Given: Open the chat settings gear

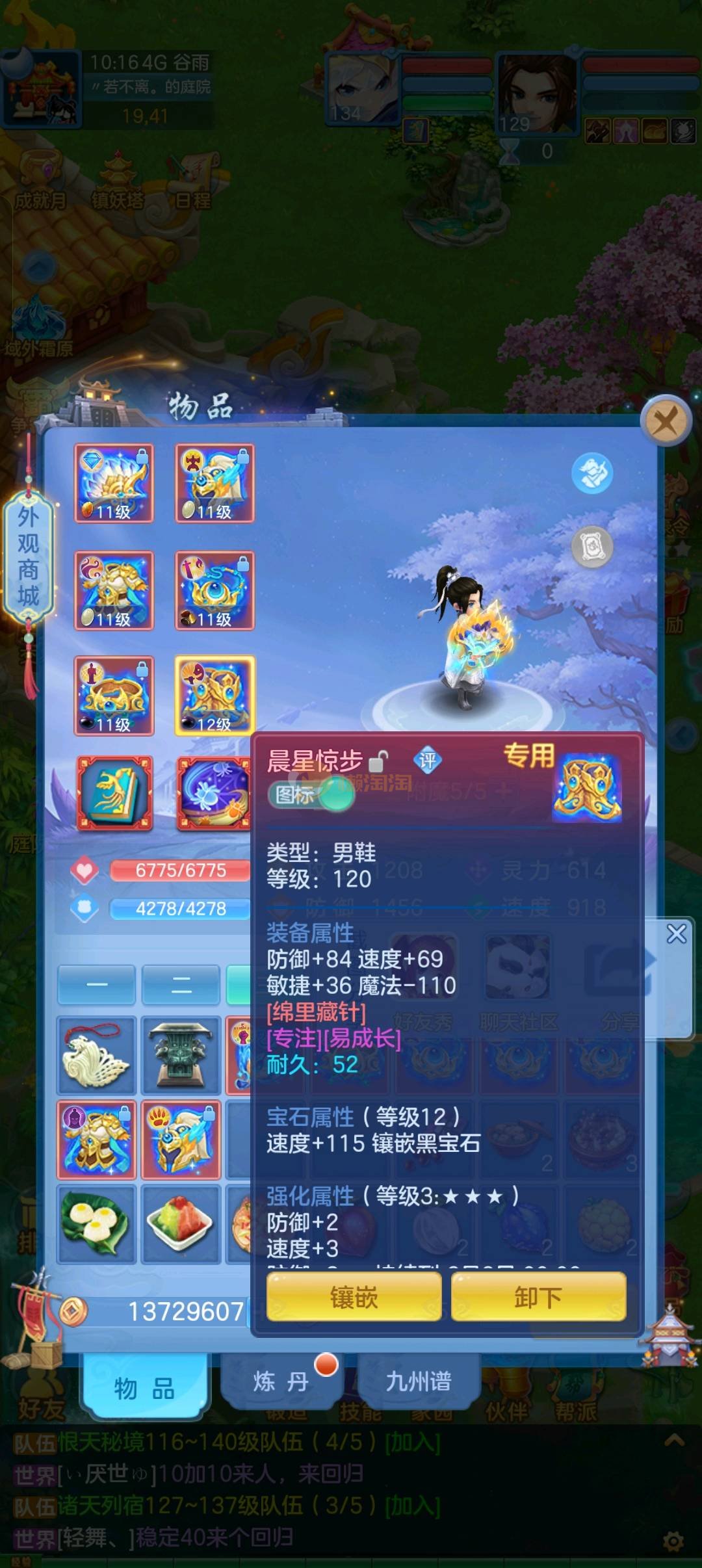Looking at the screenshot, I should 673,1541.
